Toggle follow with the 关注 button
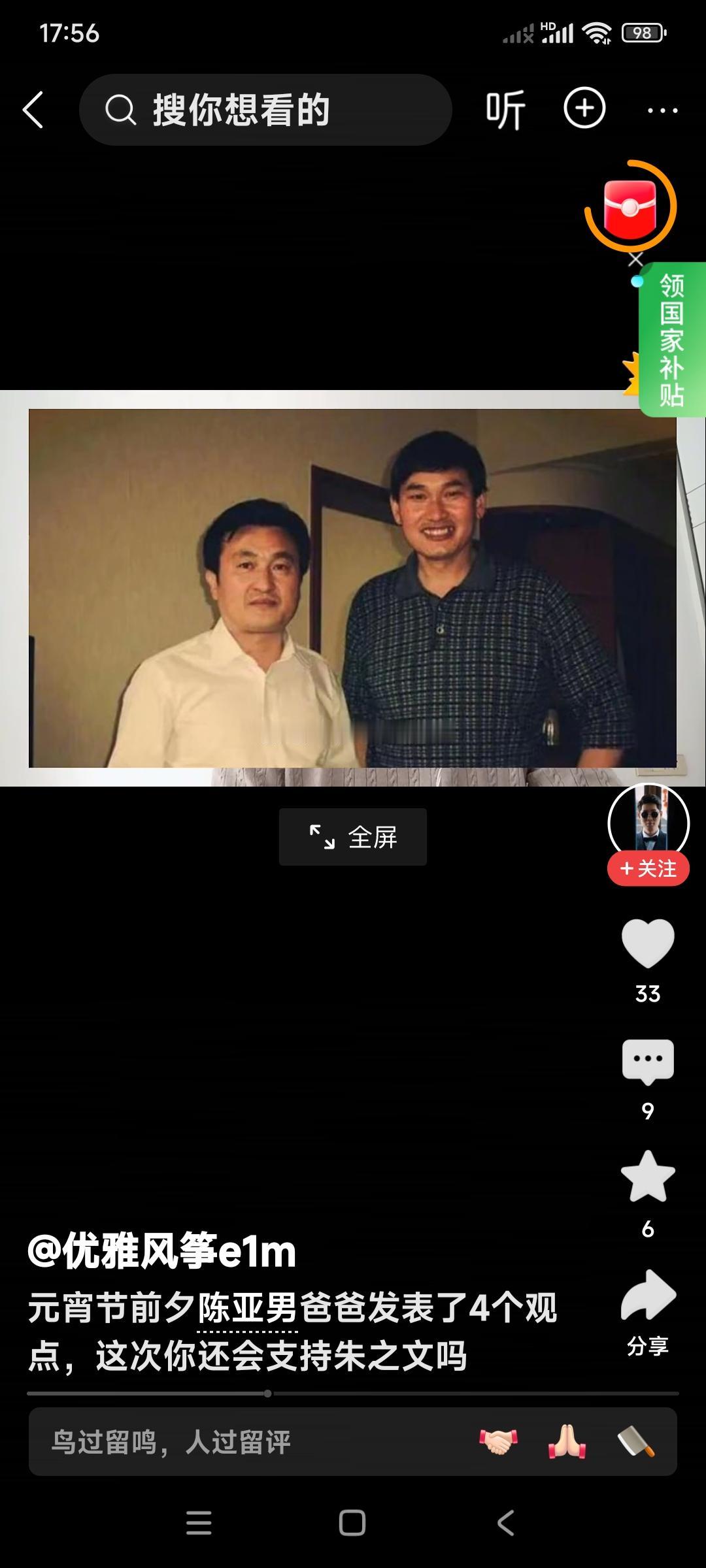Viewport: 706px width, 1568px height. (x=648, y=868)
